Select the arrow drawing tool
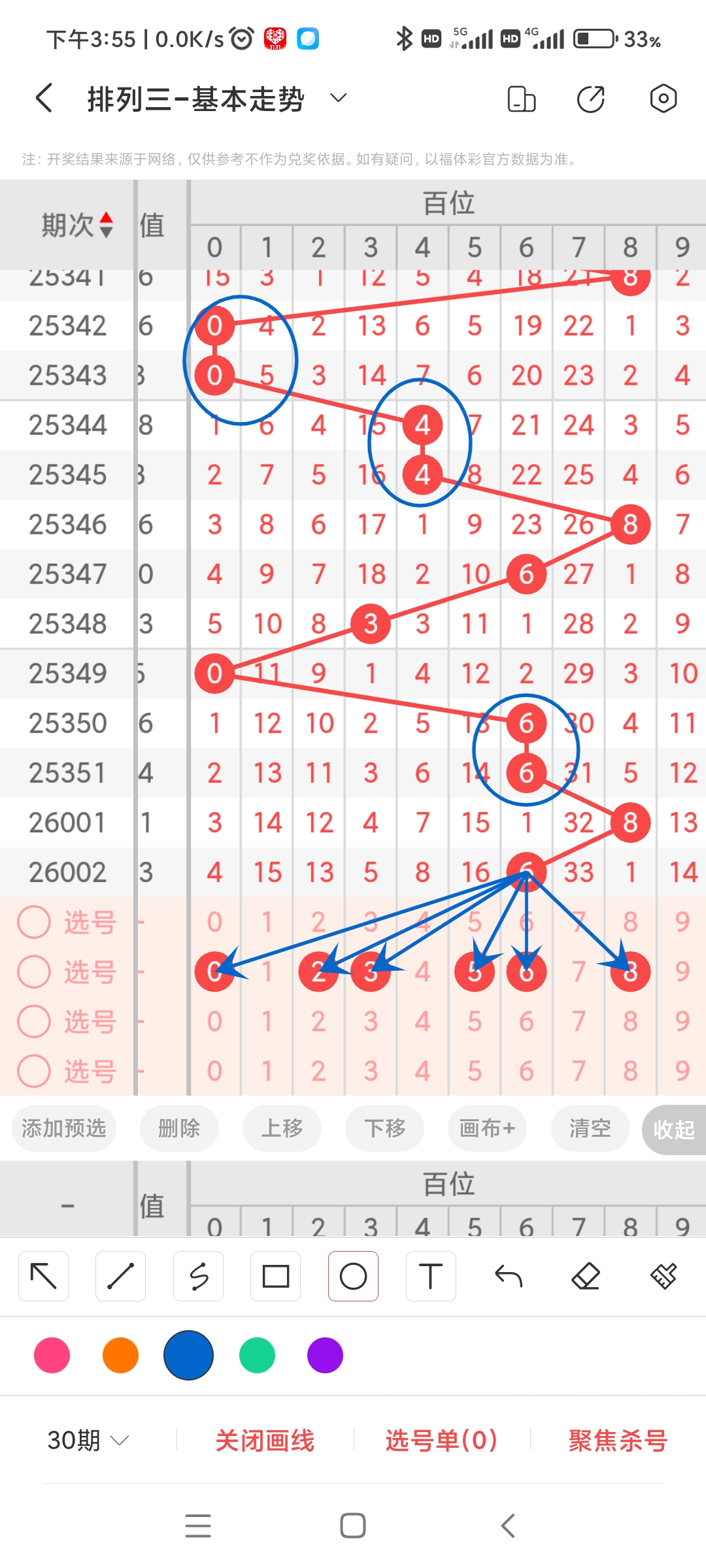 43,1276
